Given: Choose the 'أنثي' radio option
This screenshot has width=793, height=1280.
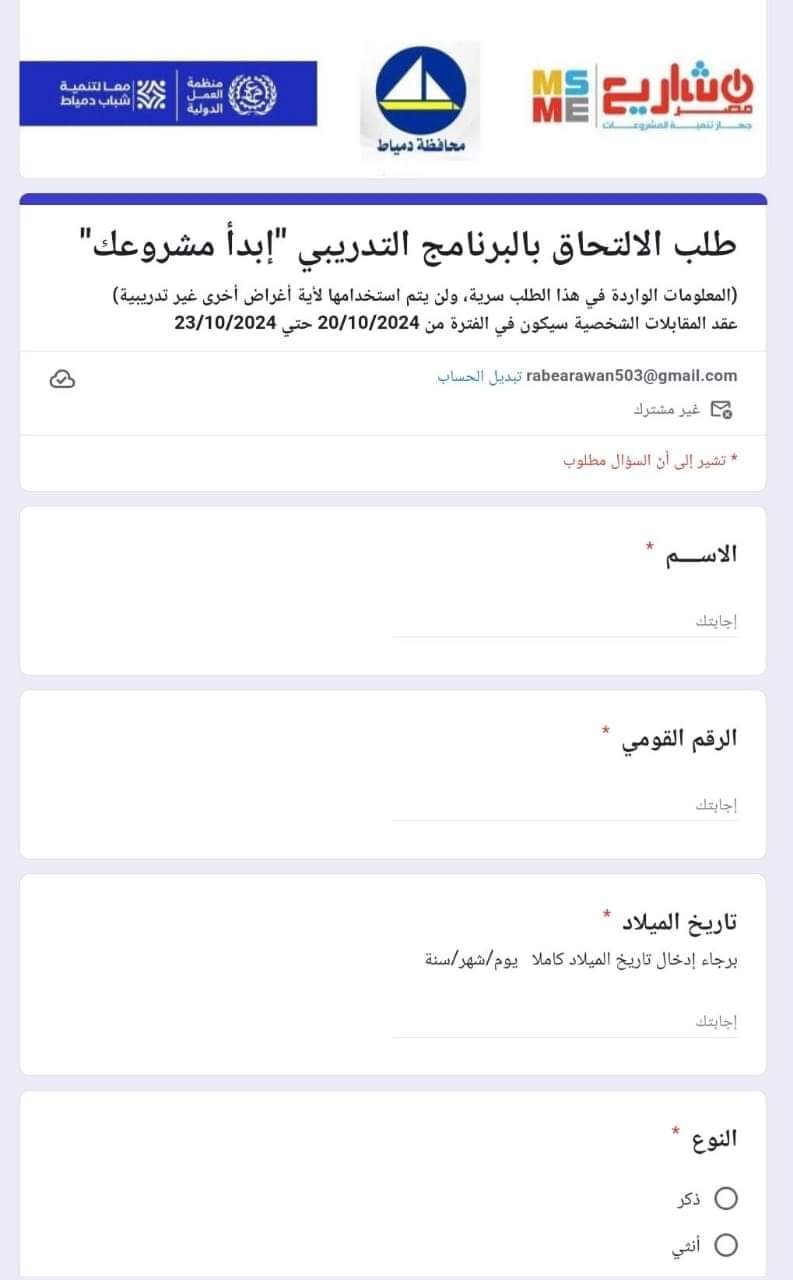Looking at the screenshot, I should [x=726, y=1245].
